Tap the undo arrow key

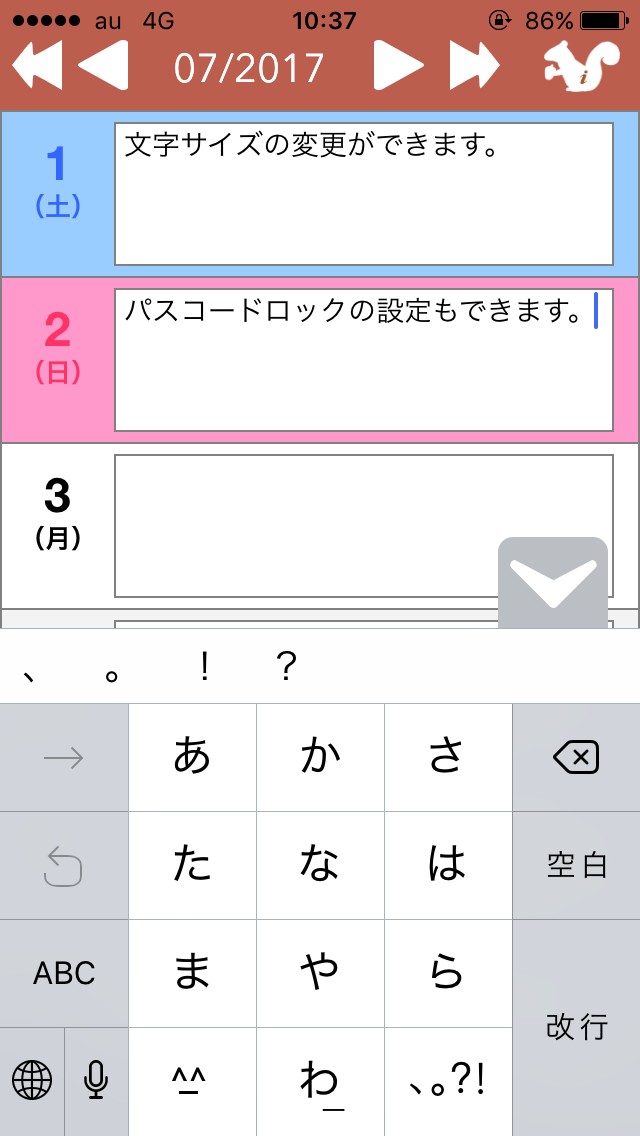pyautogui.click(x=64, y=865)
